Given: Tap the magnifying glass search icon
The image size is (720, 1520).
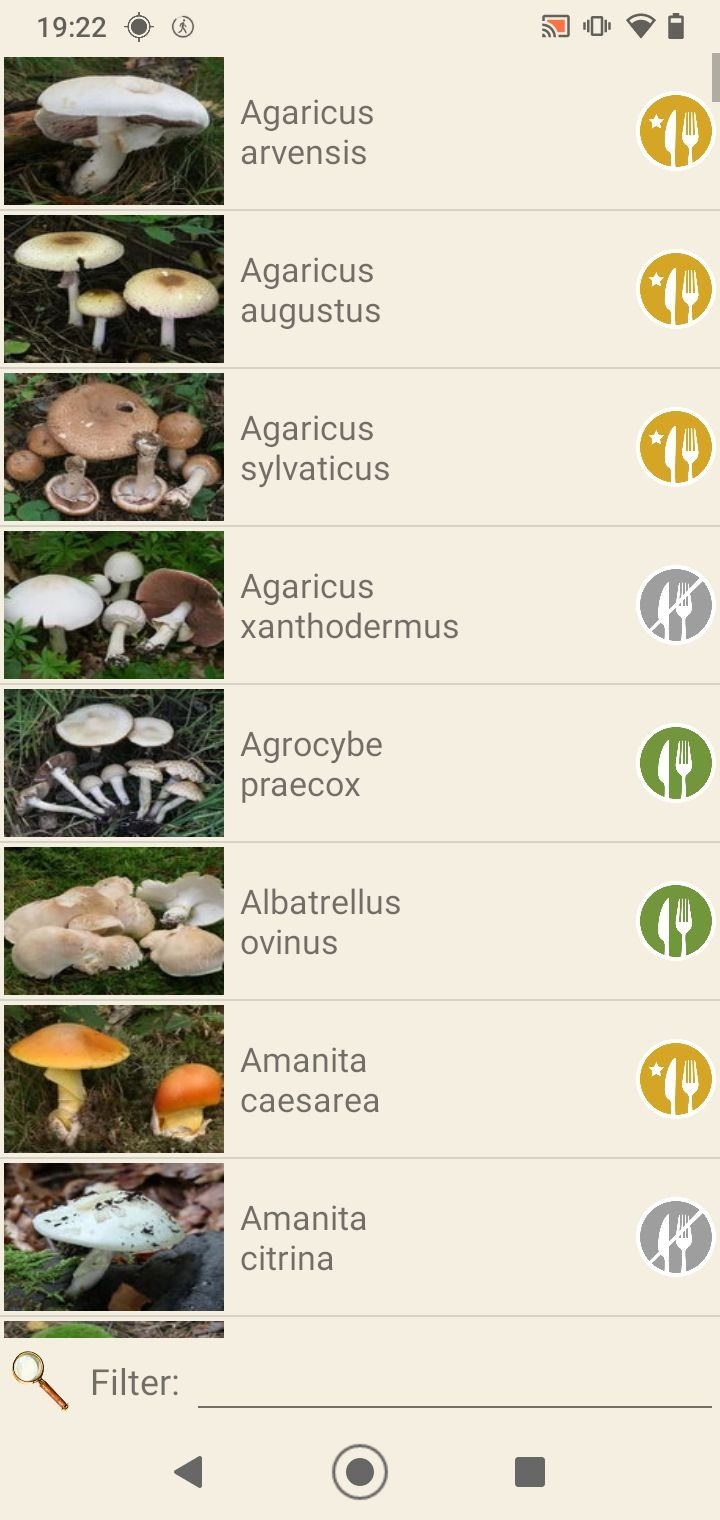Looking at the screenshot, I should tap(40, 1380).
